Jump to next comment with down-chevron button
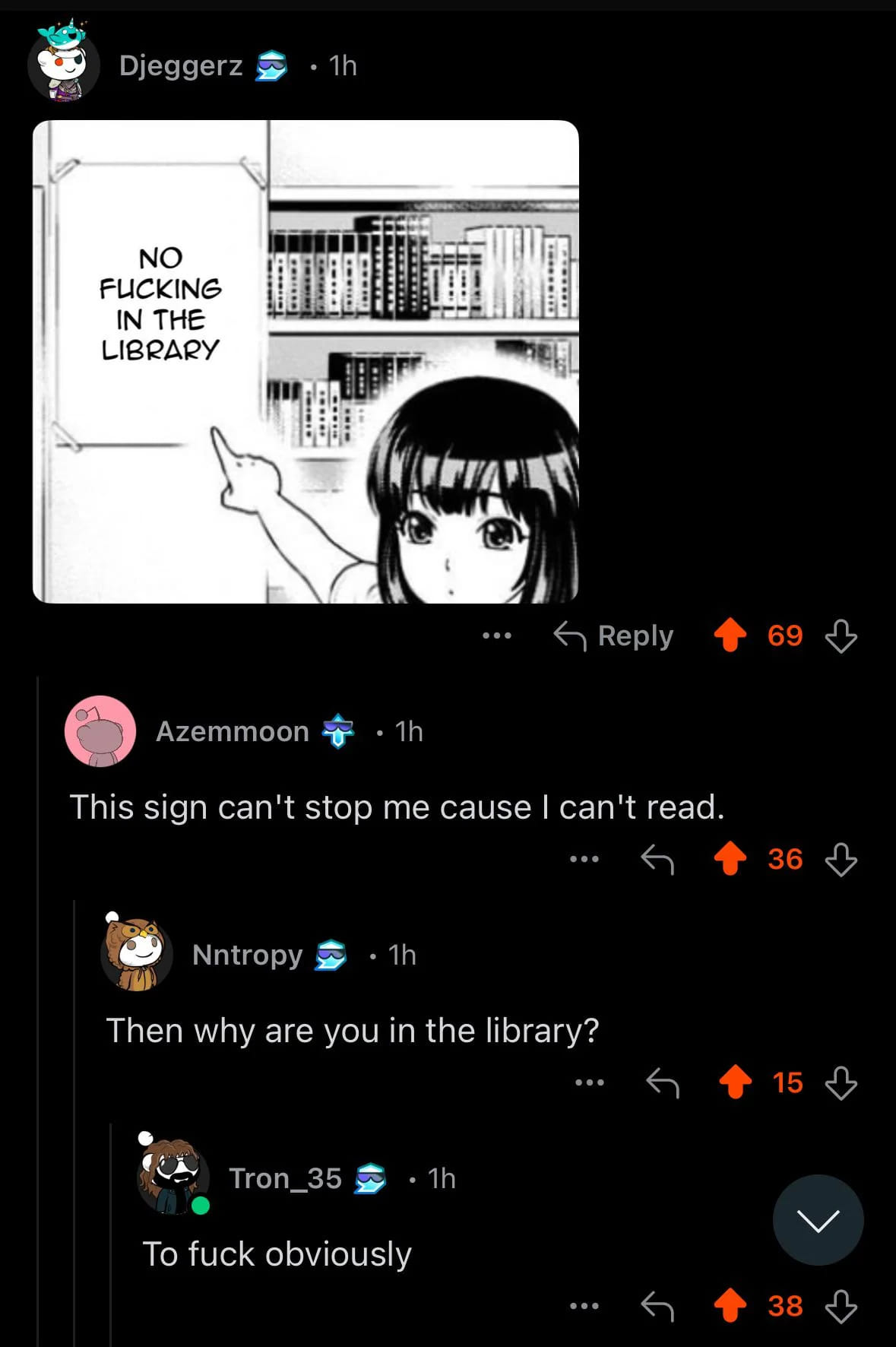896x1347 pixels. coord(818,1220)
